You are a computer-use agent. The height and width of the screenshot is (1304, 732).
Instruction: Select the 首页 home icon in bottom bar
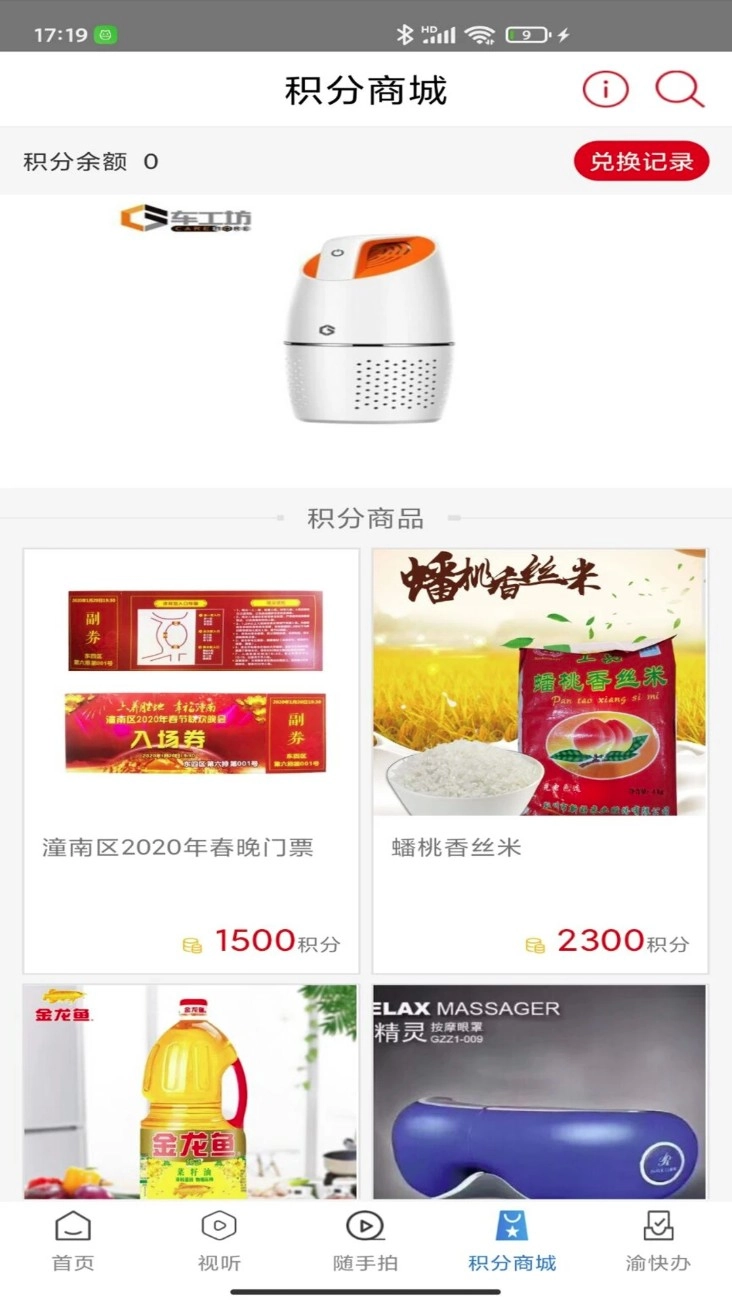pos(70,1225)
